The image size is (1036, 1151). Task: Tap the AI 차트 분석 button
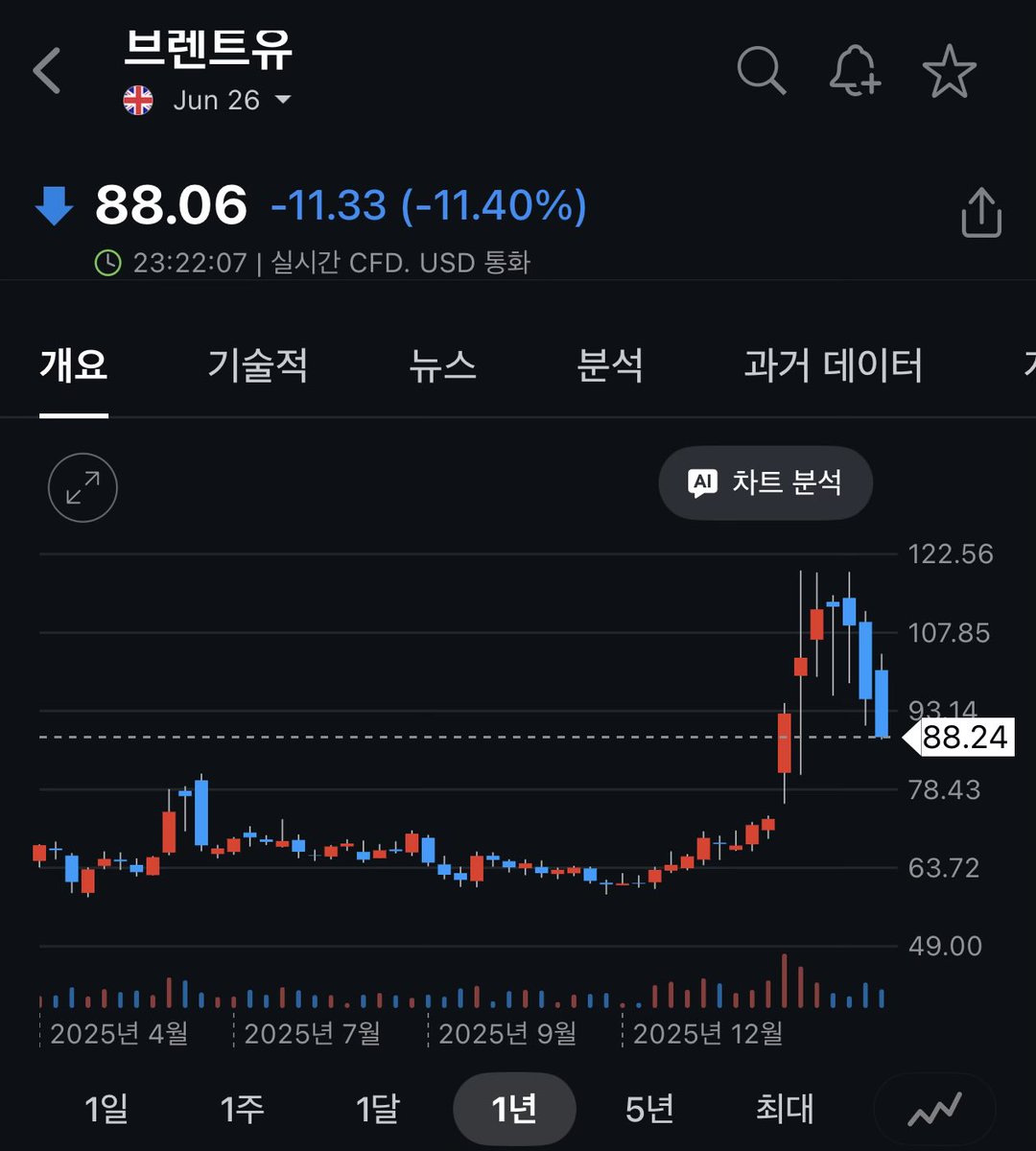click(x=765, y=482)
